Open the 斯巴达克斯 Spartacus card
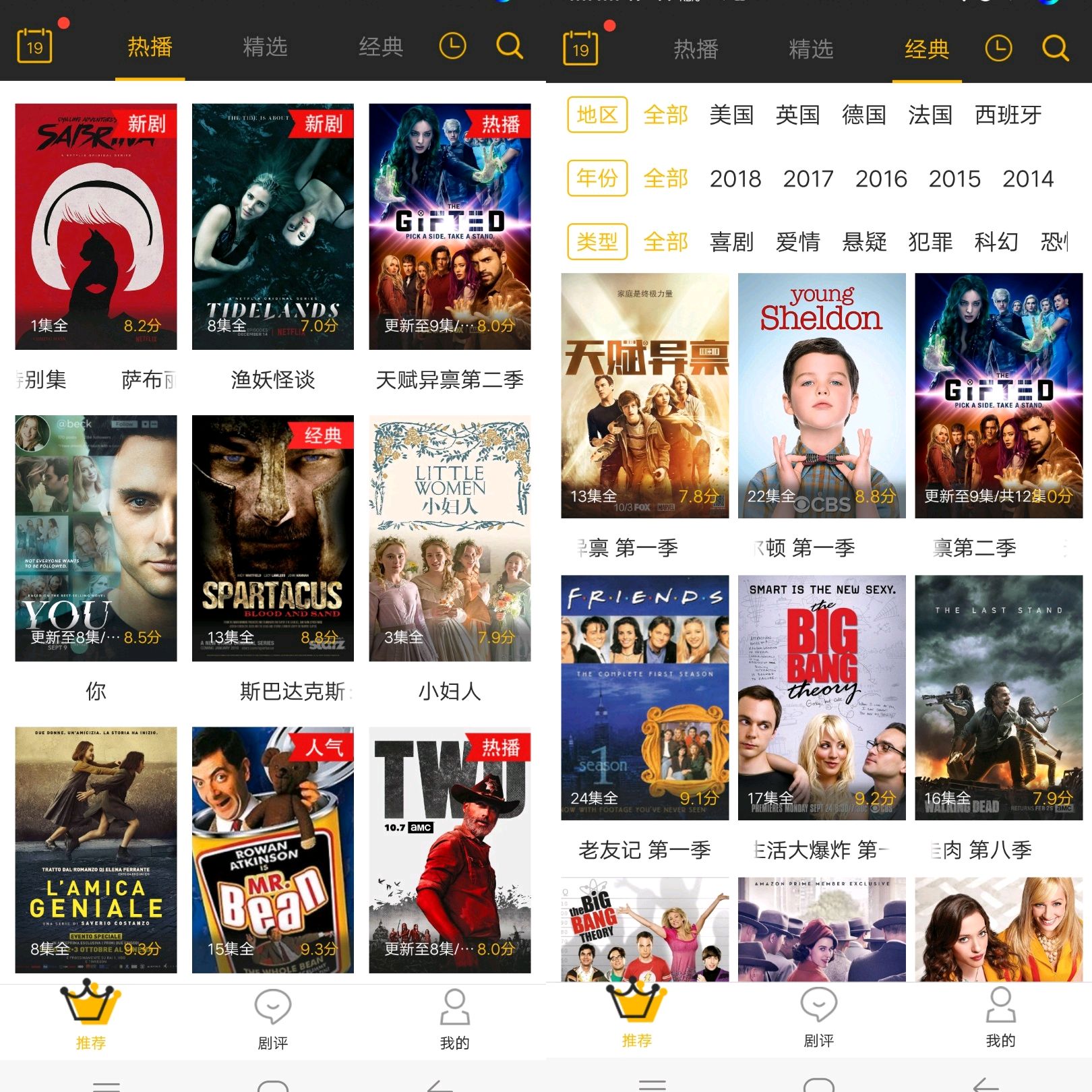1092x1092 pixels. click(x=272, y=538)
